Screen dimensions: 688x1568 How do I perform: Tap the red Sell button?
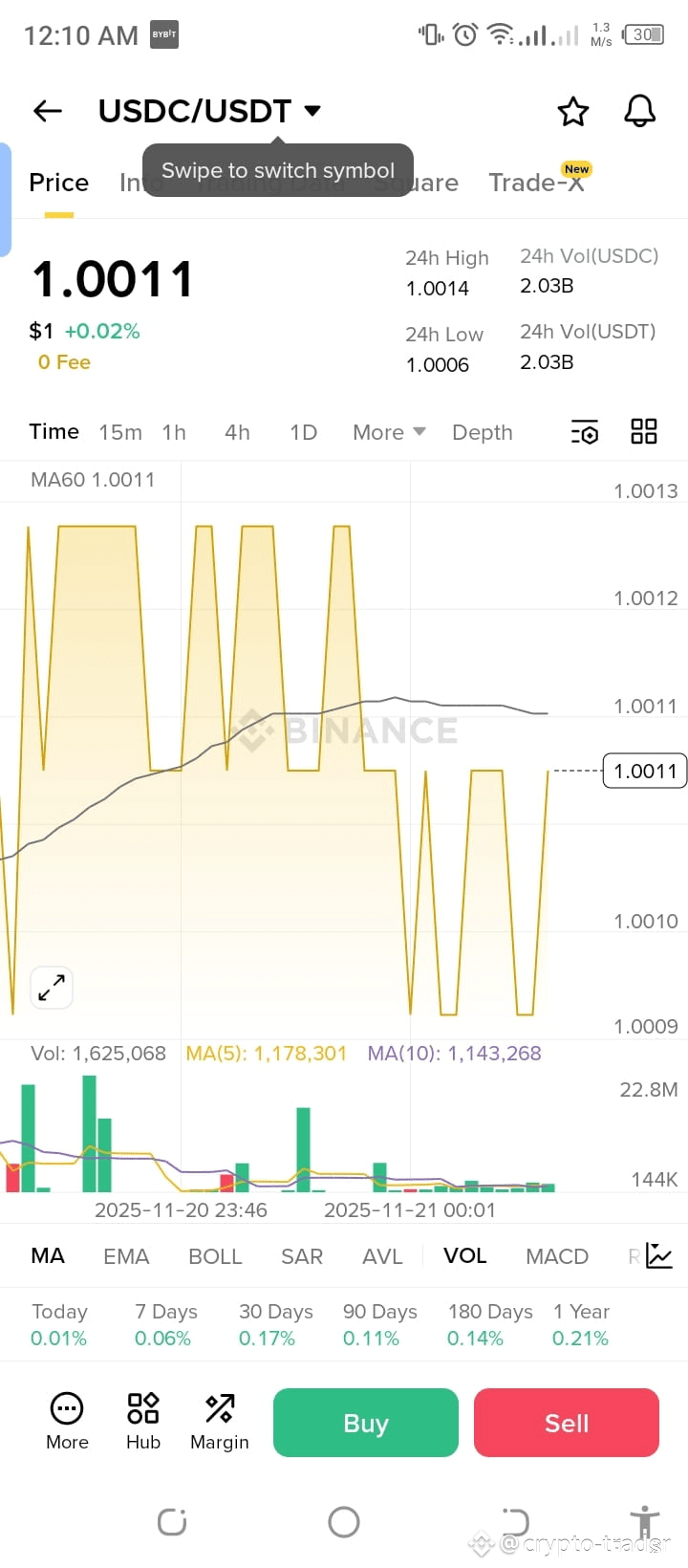[567, 1423]
